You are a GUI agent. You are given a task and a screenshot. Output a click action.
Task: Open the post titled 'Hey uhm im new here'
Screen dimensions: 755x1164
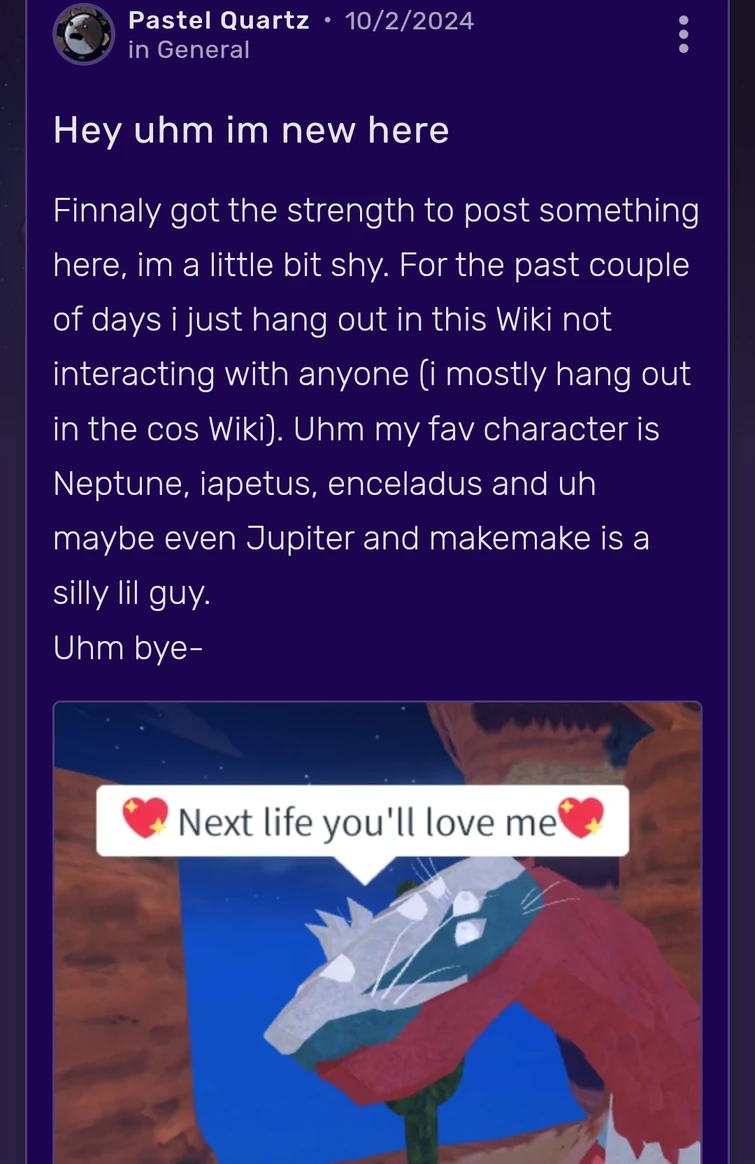(x=251, y=130)
